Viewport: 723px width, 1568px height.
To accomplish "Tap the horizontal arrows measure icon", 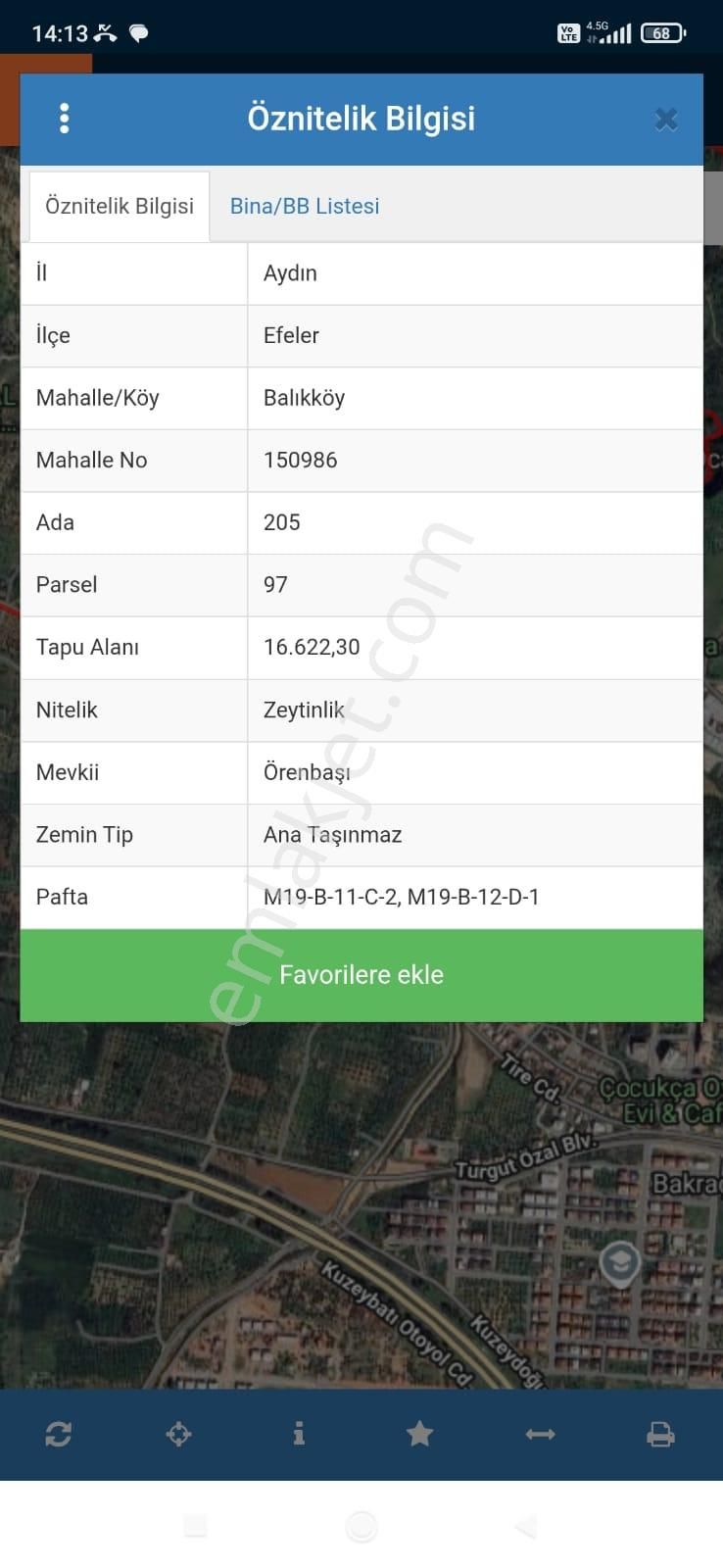I will click(x=540, y=1435).
